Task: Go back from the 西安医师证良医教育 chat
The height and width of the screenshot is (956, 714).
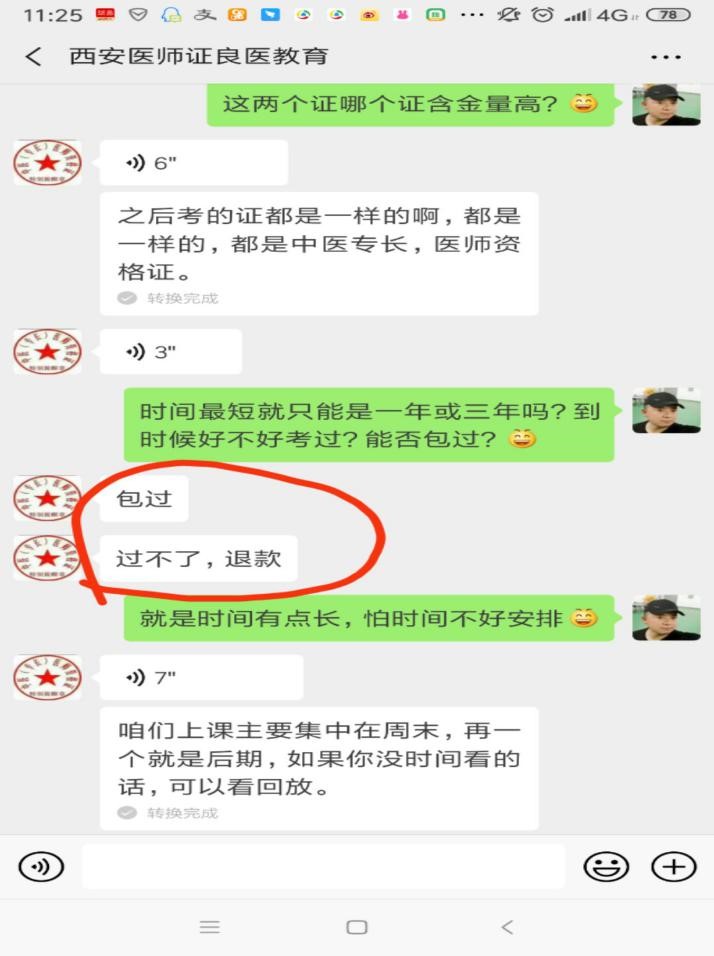Action: (x=34, y=56)
